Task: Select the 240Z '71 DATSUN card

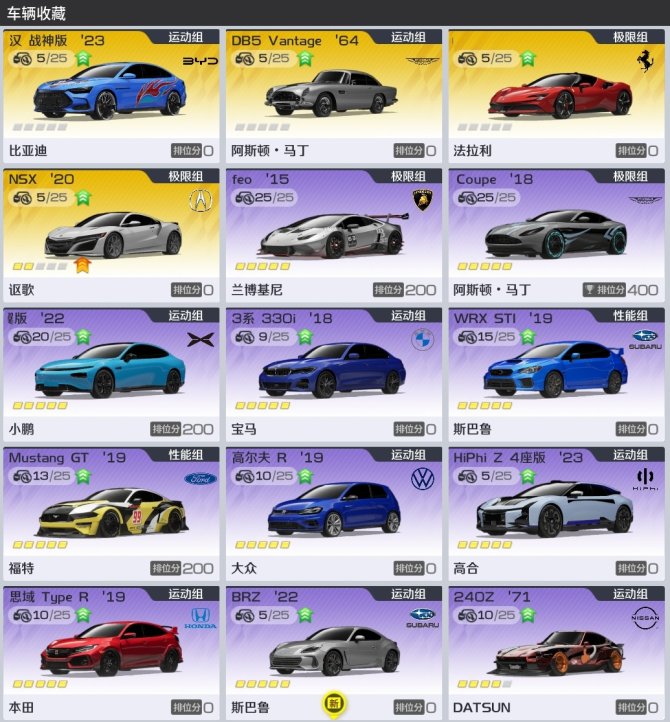Action: 556,652
